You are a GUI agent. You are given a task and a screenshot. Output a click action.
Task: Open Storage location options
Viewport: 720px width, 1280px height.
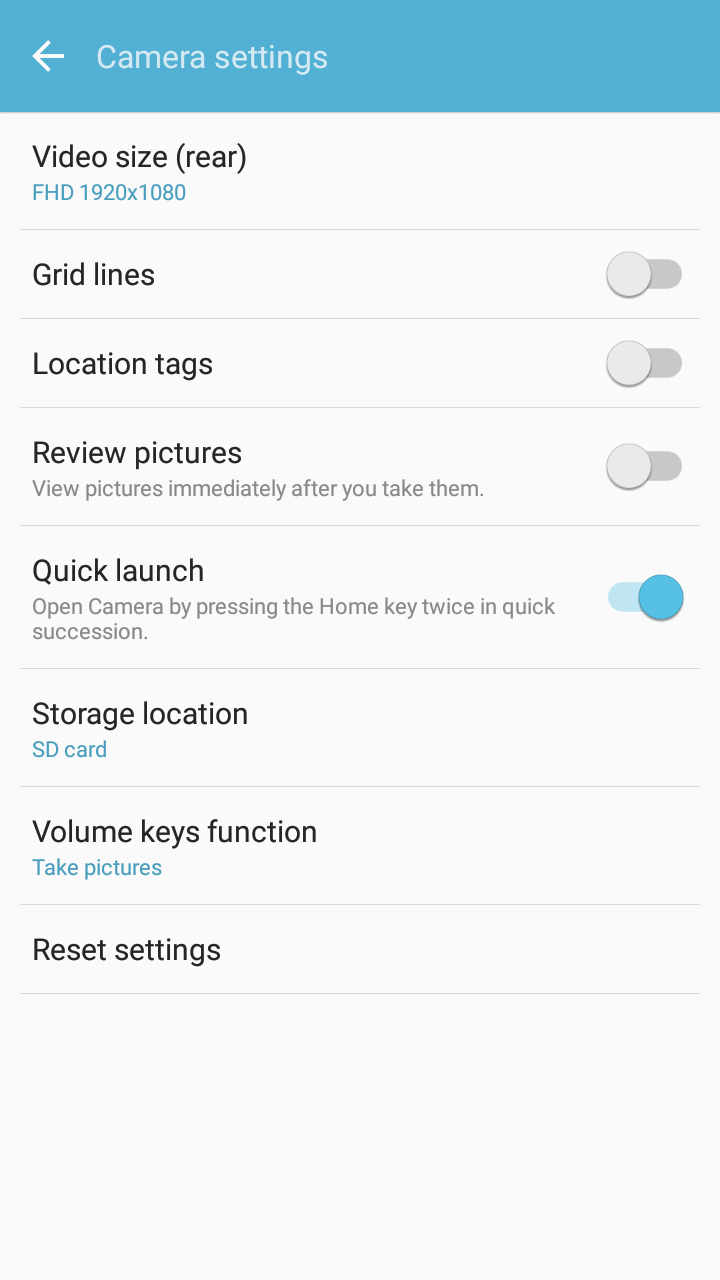point(360,728)
